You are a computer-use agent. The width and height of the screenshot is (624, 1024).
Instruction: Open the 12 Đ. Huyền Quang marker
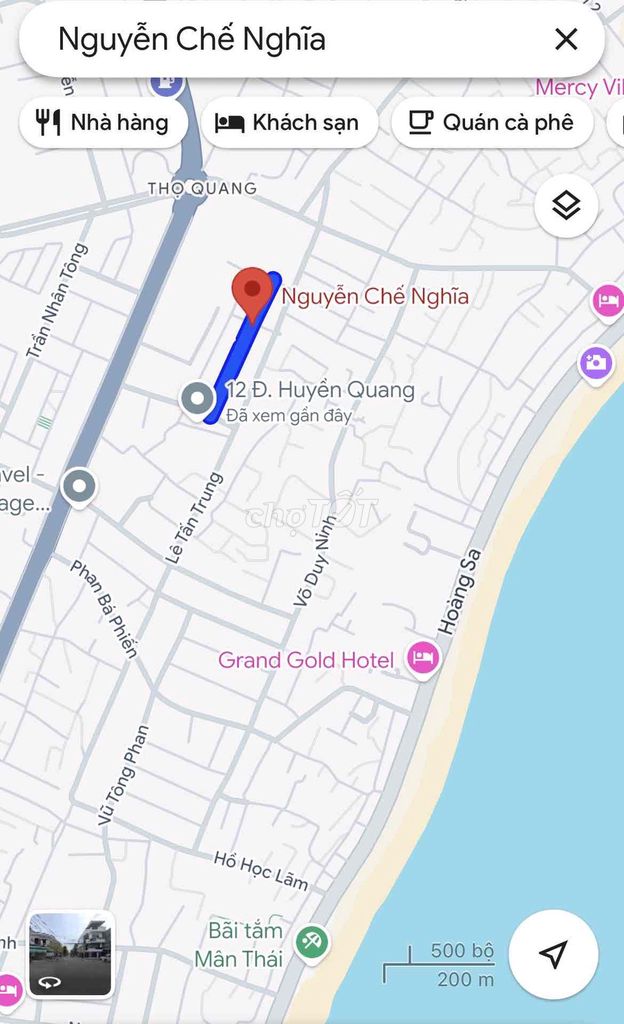(x=198, y=399)
